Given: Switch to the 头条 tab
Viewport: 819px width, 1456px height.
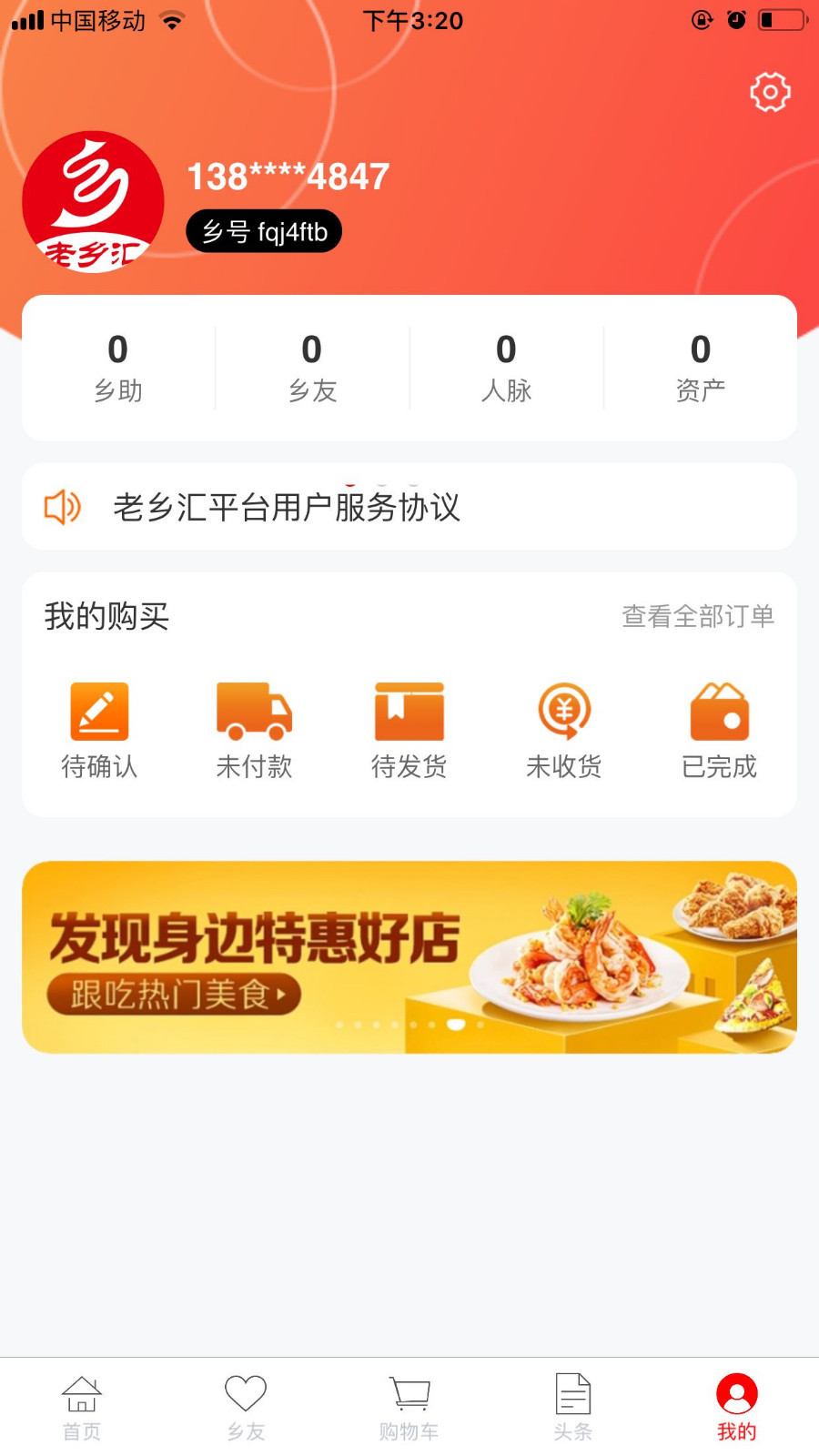Looking at the screenshot, I should (573, 1407).
